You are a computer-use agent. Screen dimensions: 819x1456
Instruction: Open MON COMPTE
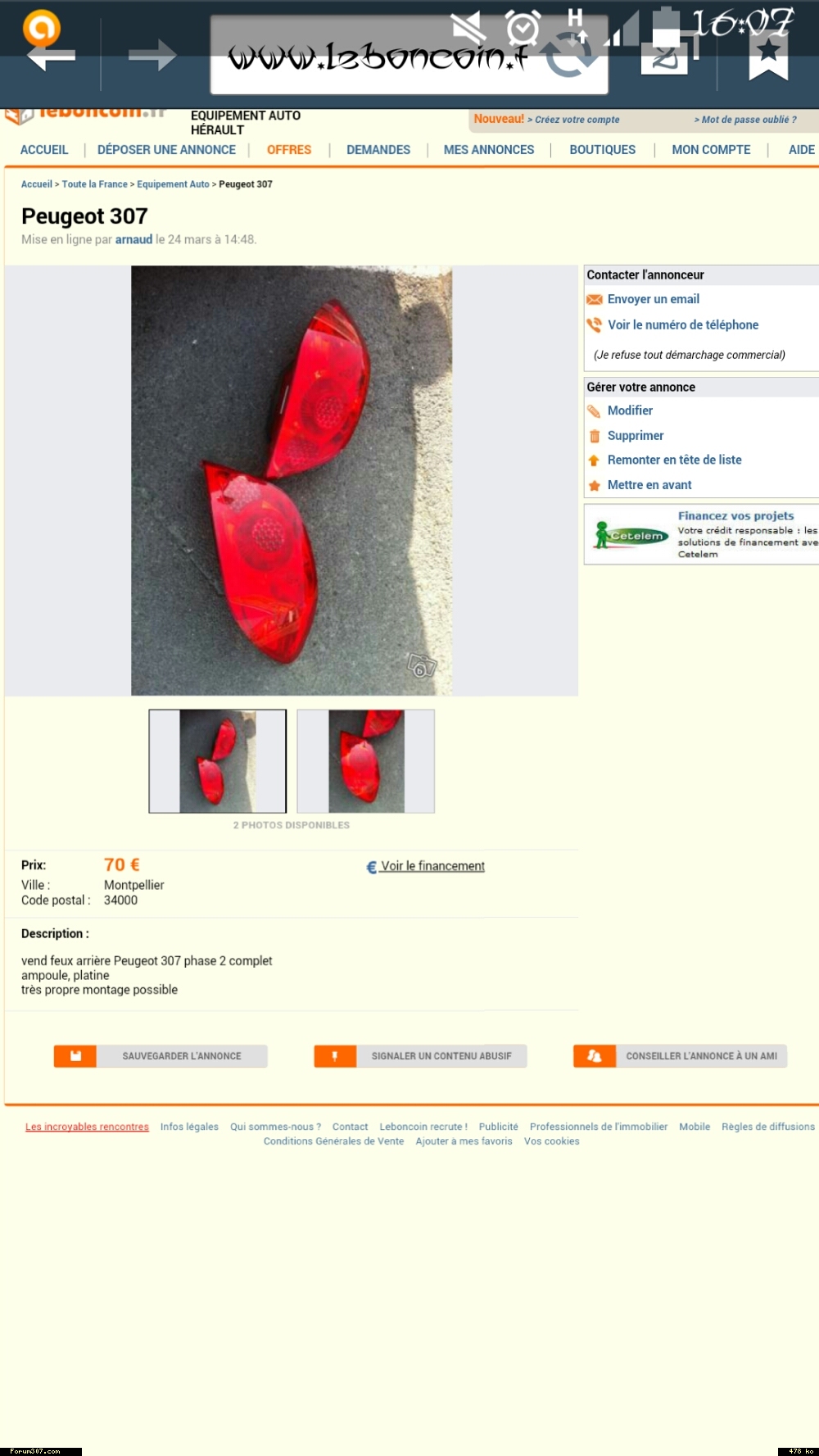point(710,150)
